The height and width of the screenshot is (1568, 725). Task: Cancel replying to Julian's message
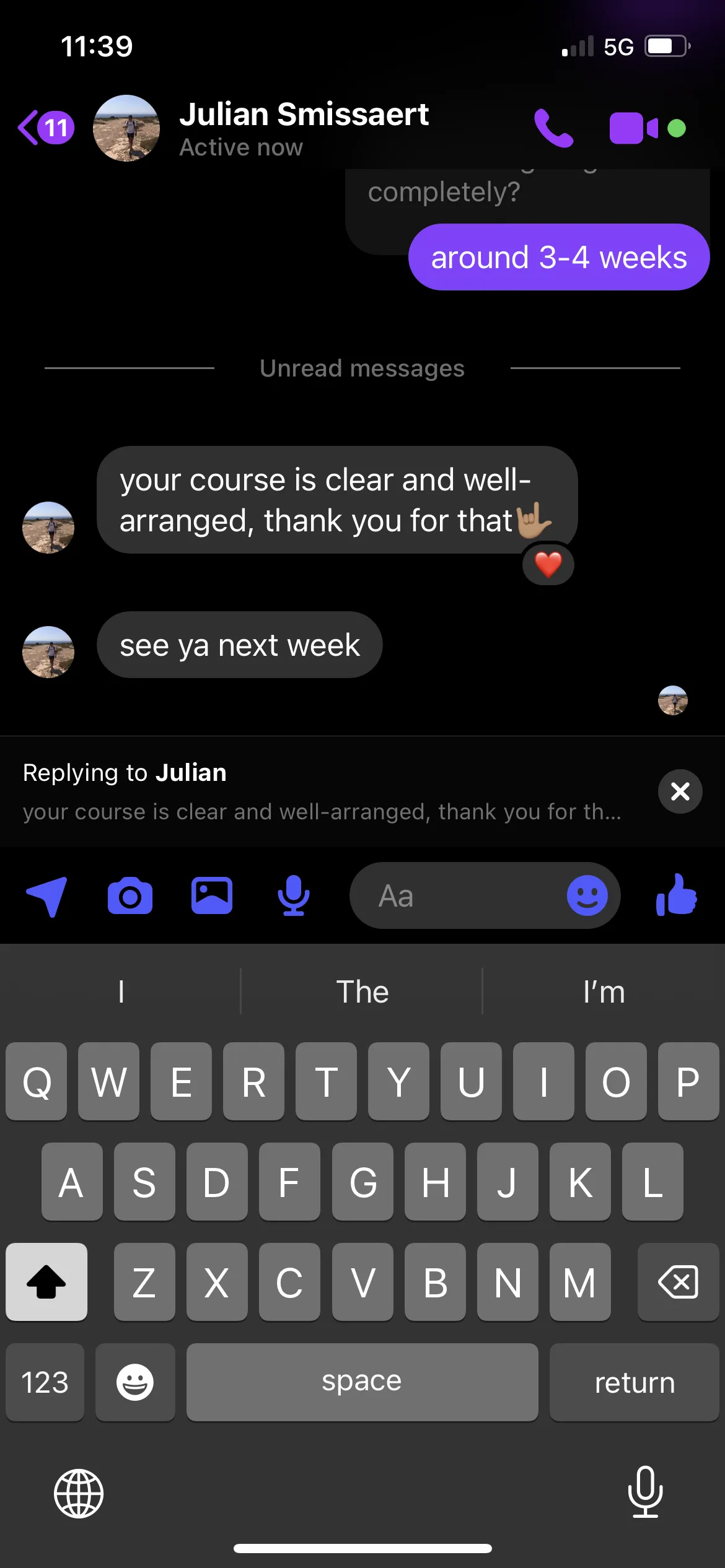pyautogui.click(x=680, y=791)
